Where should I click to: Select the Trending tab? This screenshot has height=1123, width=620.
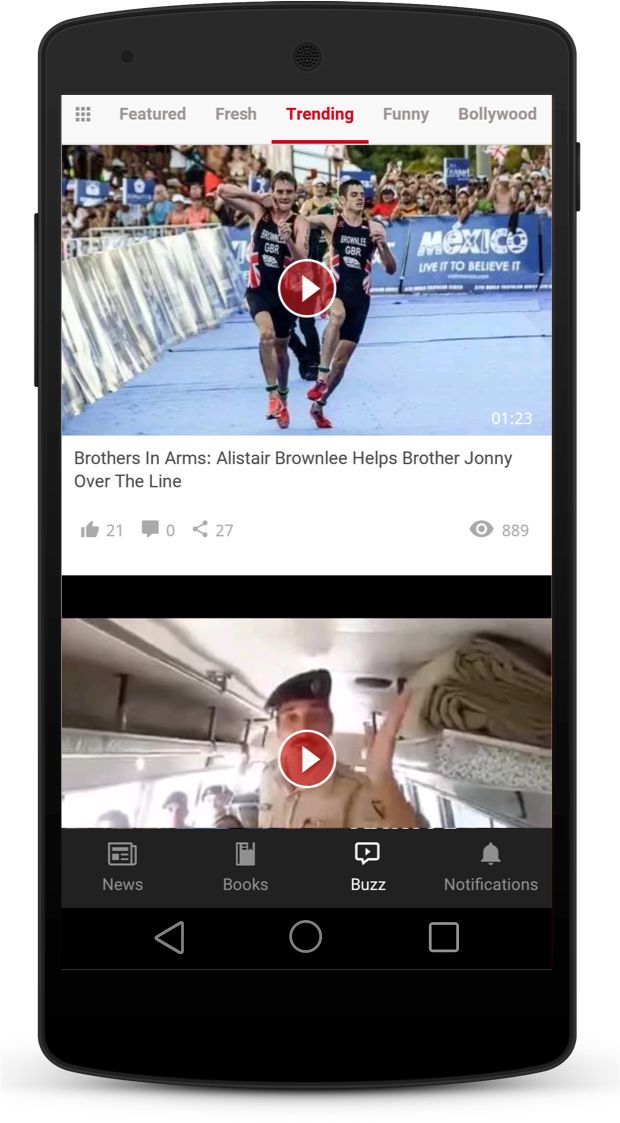(x=320, y=114)
